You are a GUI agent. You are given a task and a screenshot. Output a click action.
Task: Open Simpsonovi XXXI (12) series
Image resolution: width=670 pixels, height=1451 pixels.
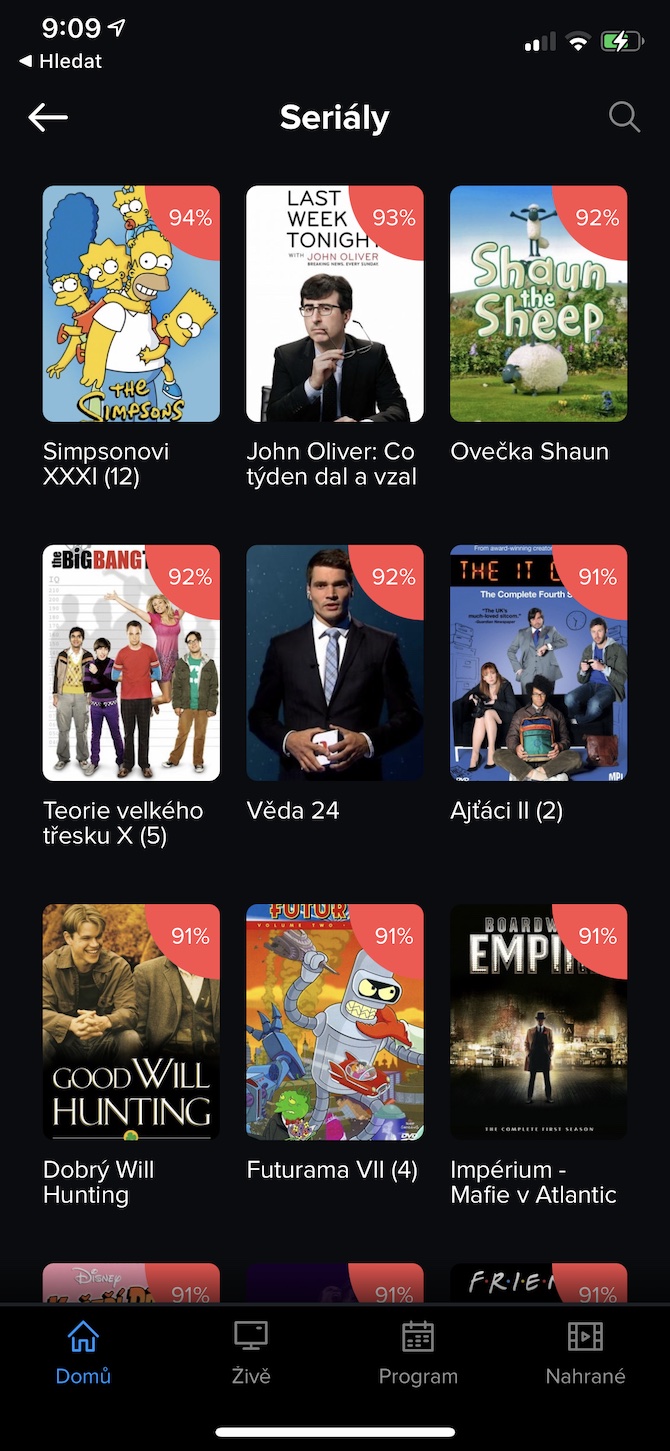[131, 304]
